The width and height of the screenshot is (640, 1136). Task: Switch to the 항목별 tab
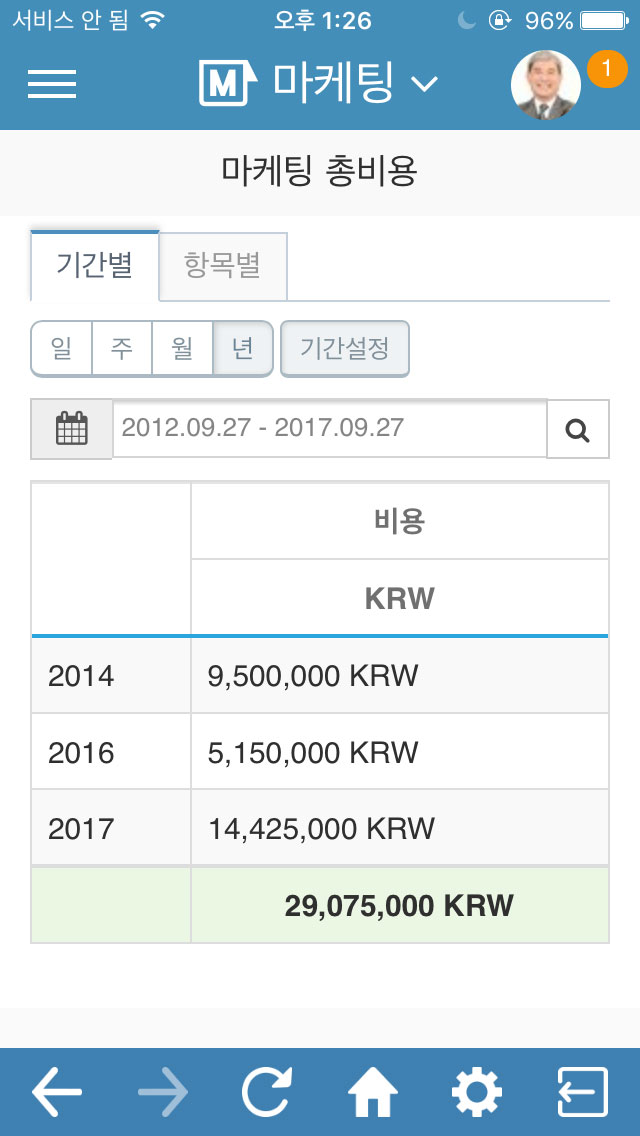click(223, 266)
